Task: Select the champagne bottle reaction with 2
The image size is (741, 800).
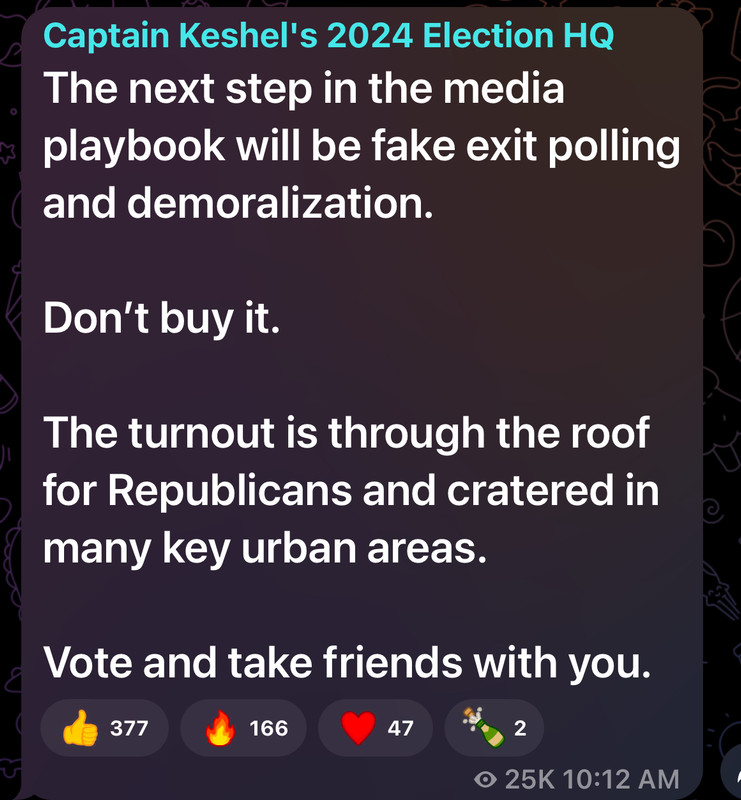Action: coord(495,729)
